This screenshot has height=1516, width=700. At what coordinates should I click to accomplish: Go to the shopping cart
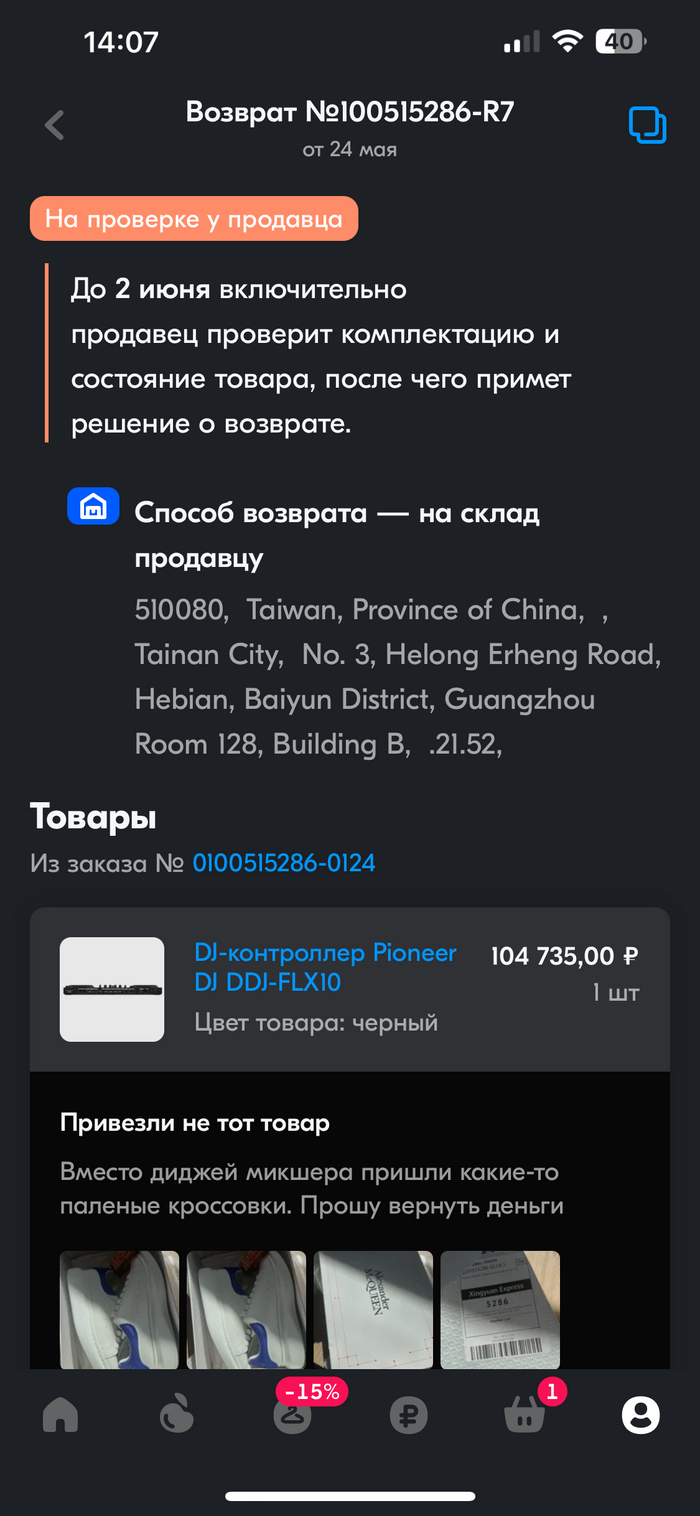pyautogui.click(x=524, y=1414)
